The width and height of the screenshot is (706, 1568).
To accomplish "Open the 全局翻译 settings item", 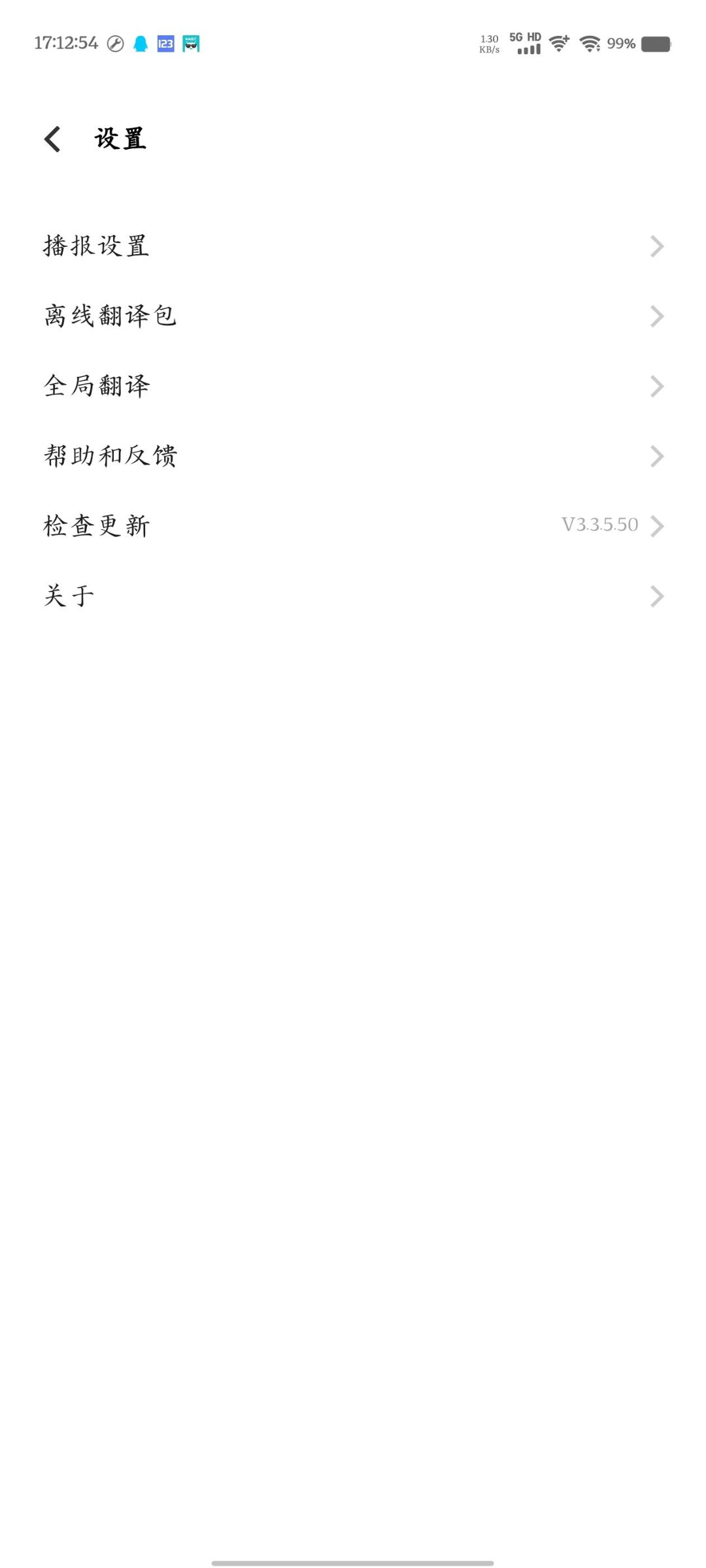I will tap(97, 385).
